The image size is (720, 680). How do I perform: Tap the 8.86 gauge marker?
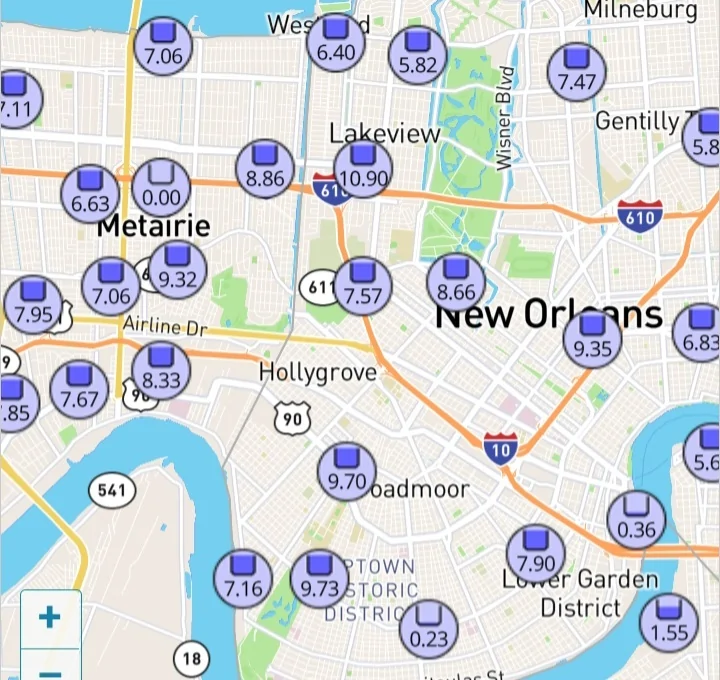click(265, 168)
